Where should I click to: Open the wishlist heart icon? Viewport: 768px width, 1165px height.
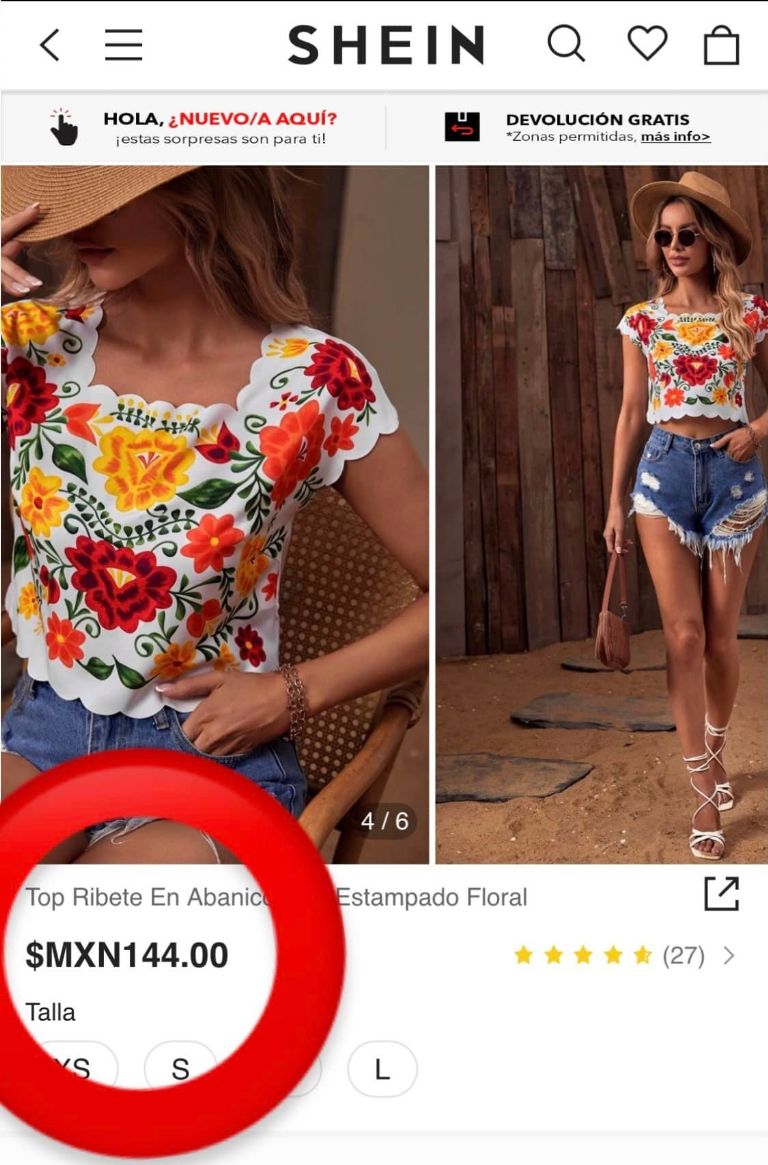647,43
